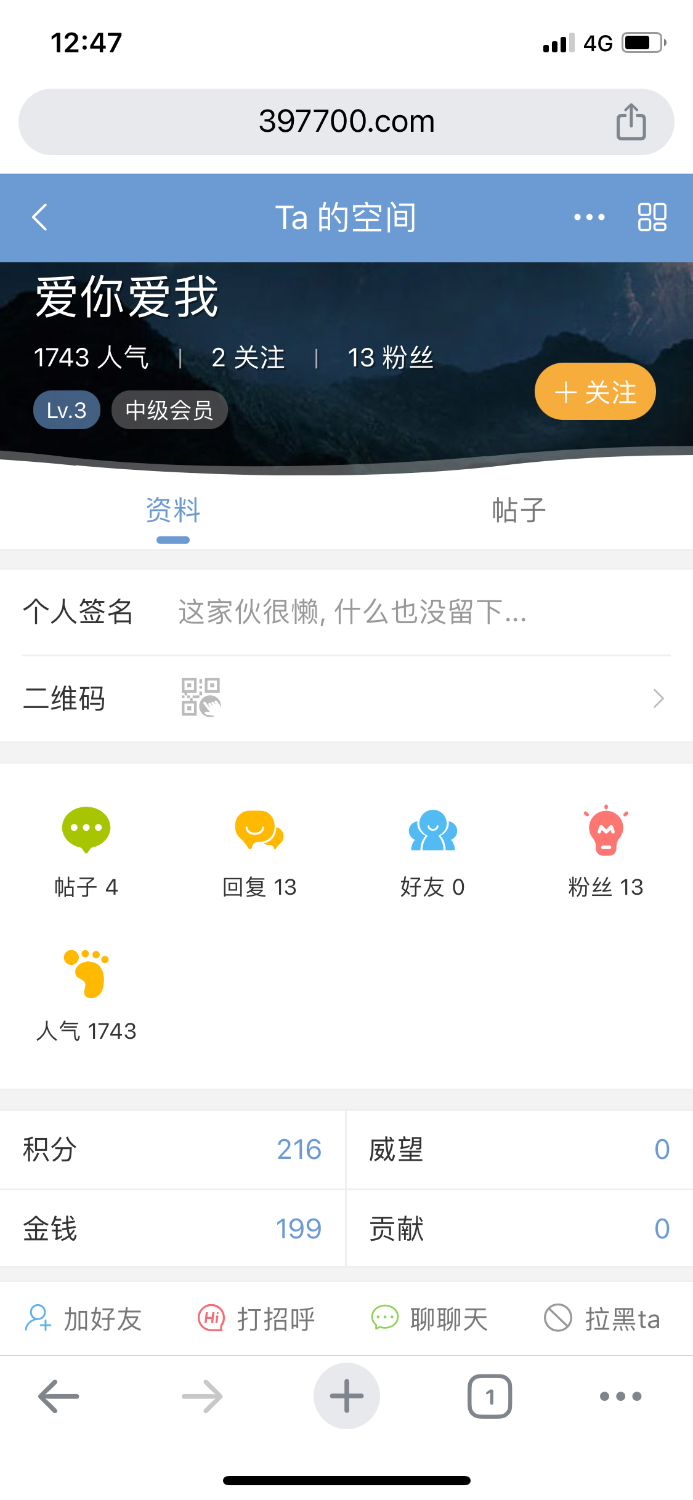
Task: Follow this user with the 关注 button
Action: pos(595,392)
